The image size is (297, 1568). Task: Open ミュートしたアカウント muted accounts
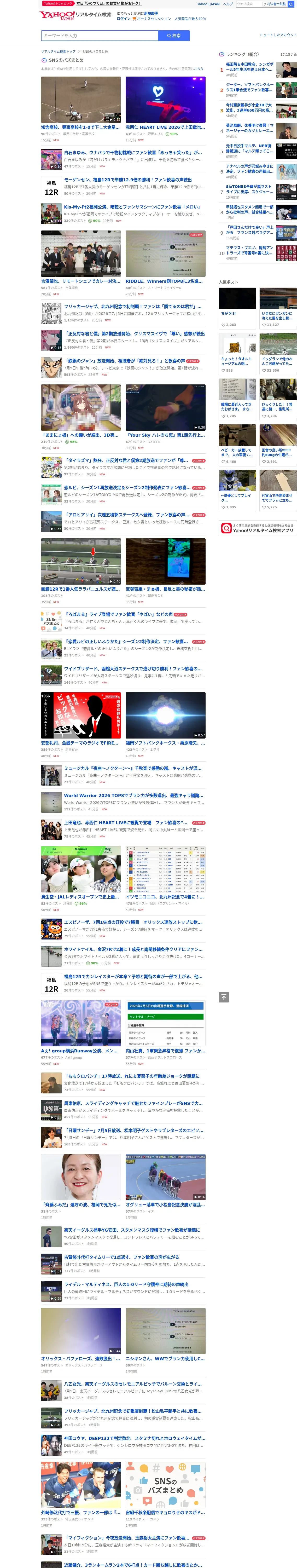[277, 35]
